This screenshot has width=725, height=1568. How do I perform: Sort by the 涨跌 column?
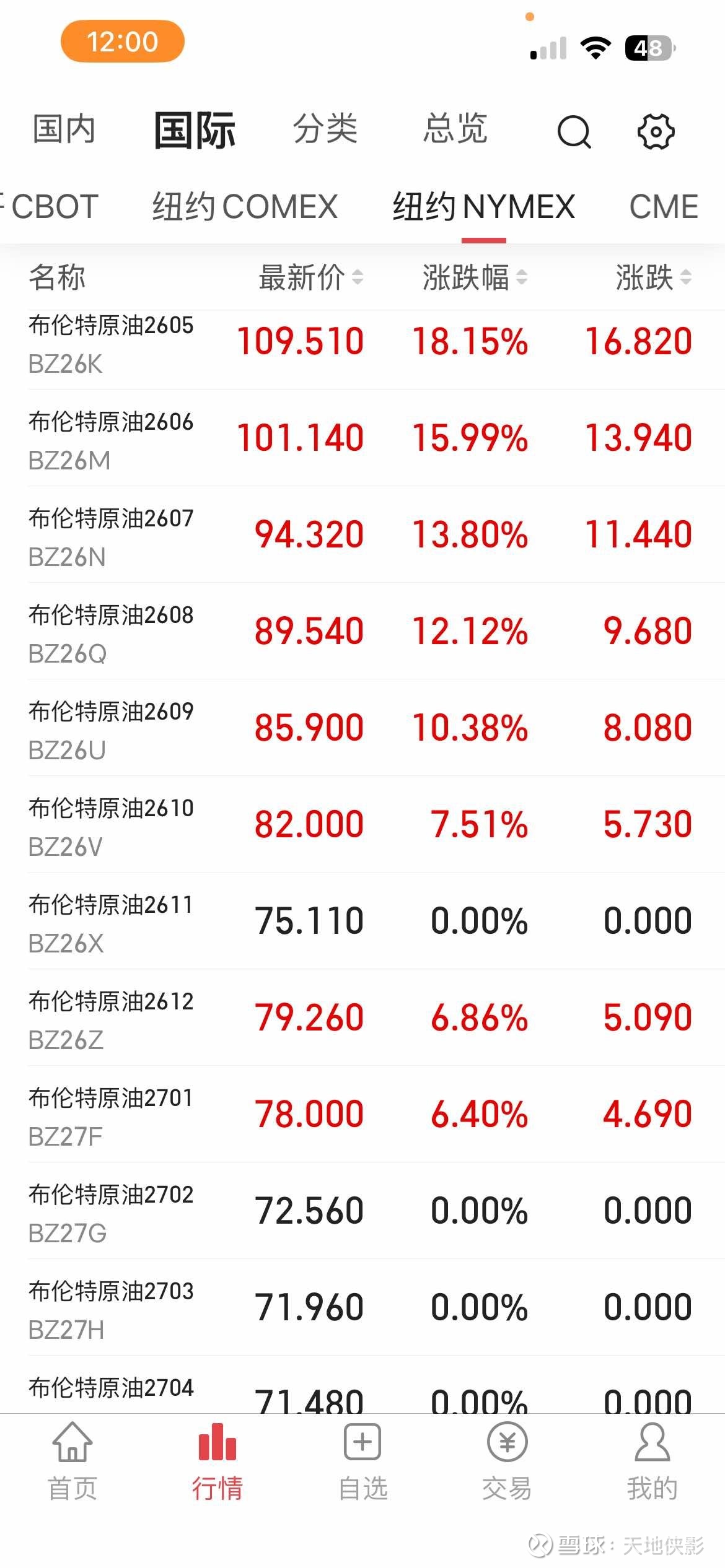click(654, 277)
